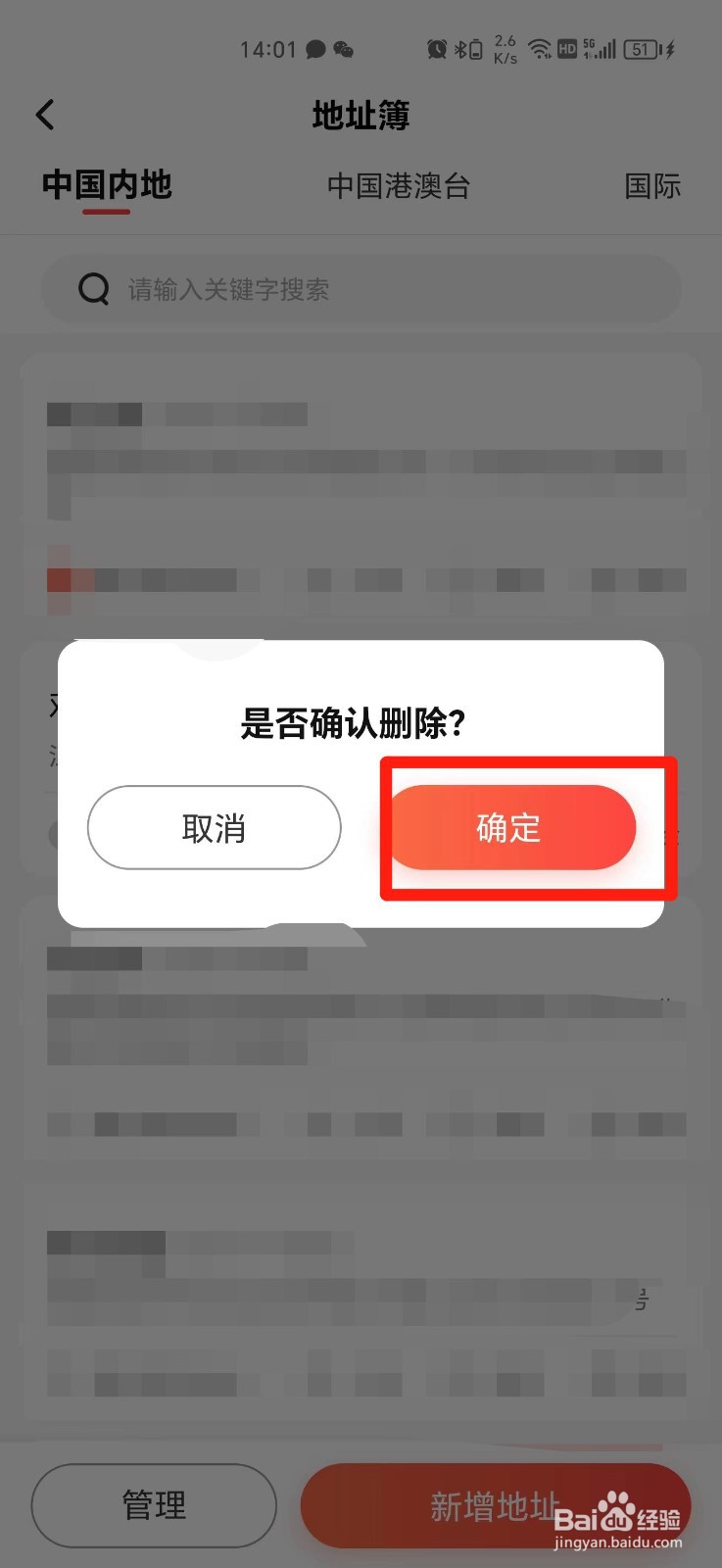
Task: Switch to the 中国港澳台 tab
Action: 398,186
